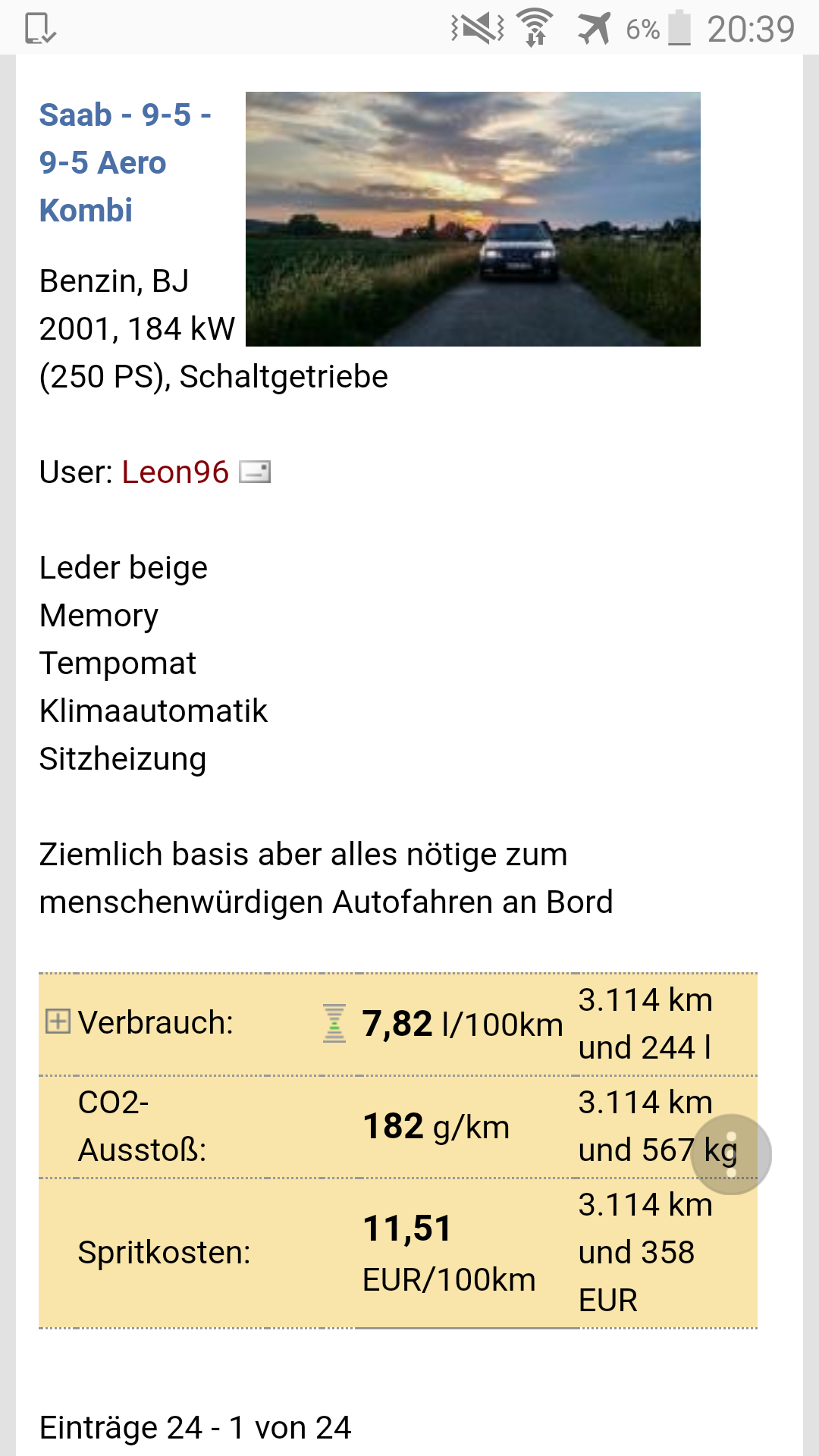Expand the Verbrauch details
This screenshot has width=819, height=1456.
(58, 1021)
